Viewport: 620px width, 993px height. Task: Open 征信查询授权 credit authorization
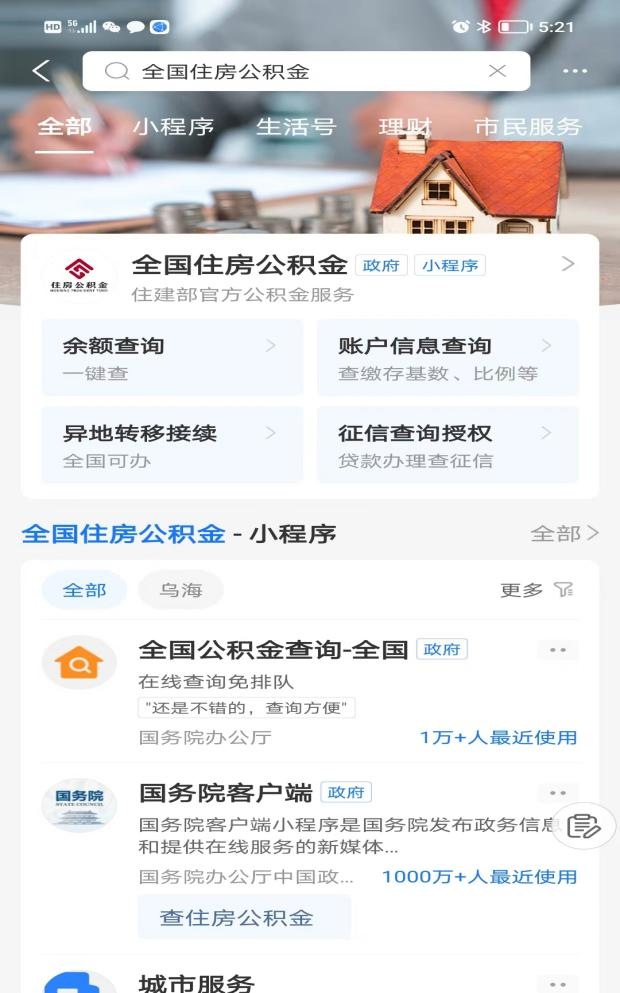point(447,445)
